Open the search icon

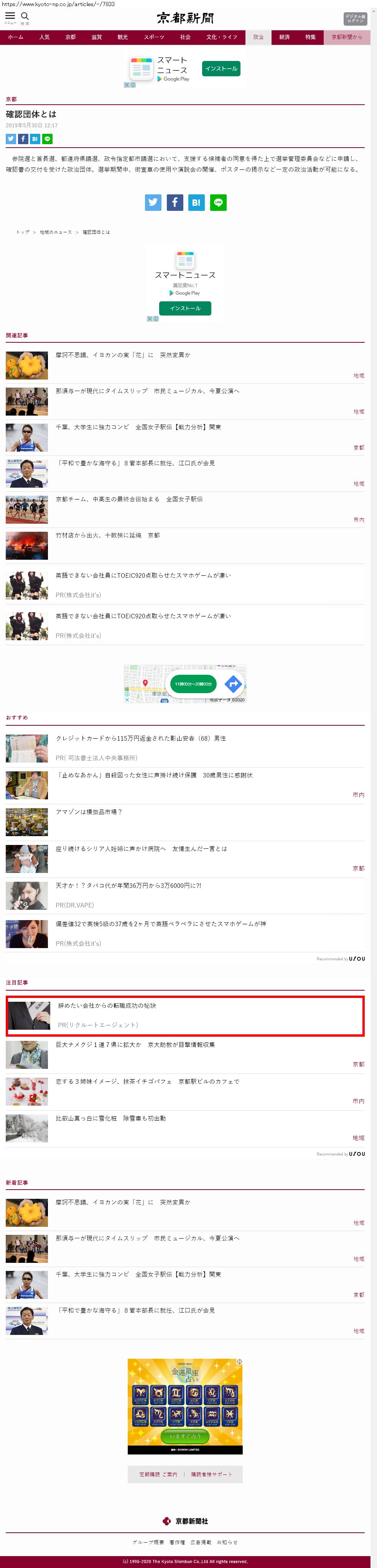[25, 17]
